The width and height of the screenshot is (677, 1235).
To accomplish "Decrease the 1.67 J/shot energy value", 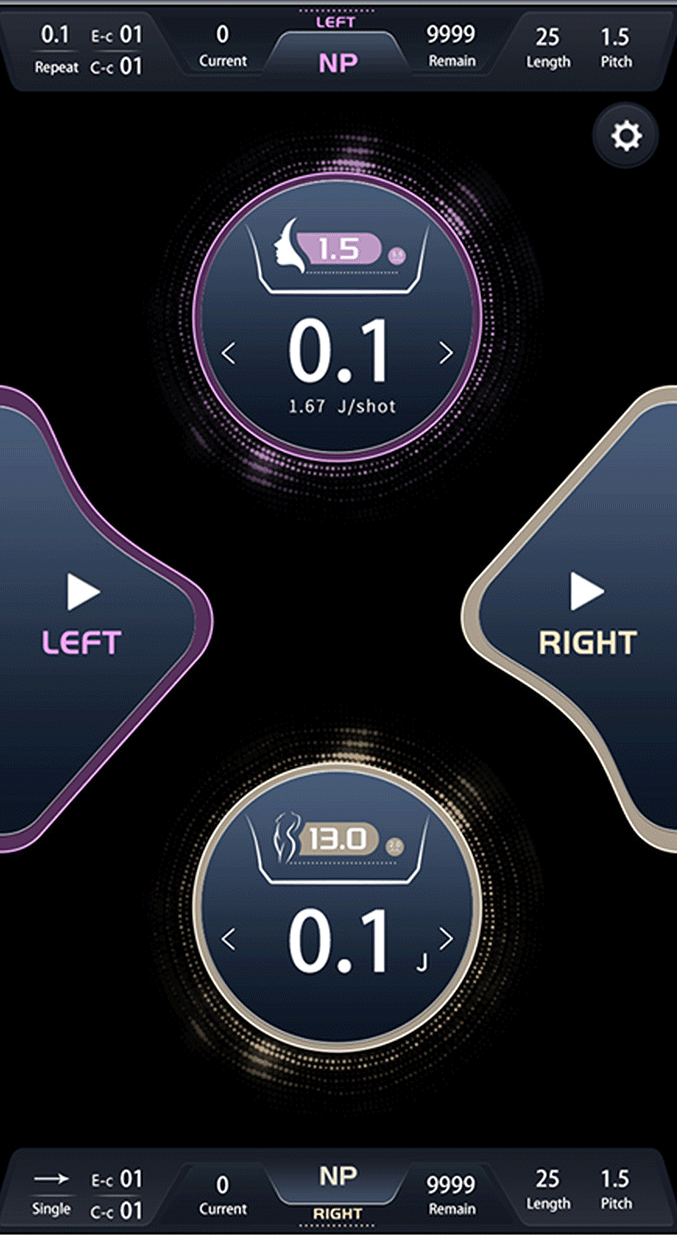I will pyautogui.click(x=228, y=352).
